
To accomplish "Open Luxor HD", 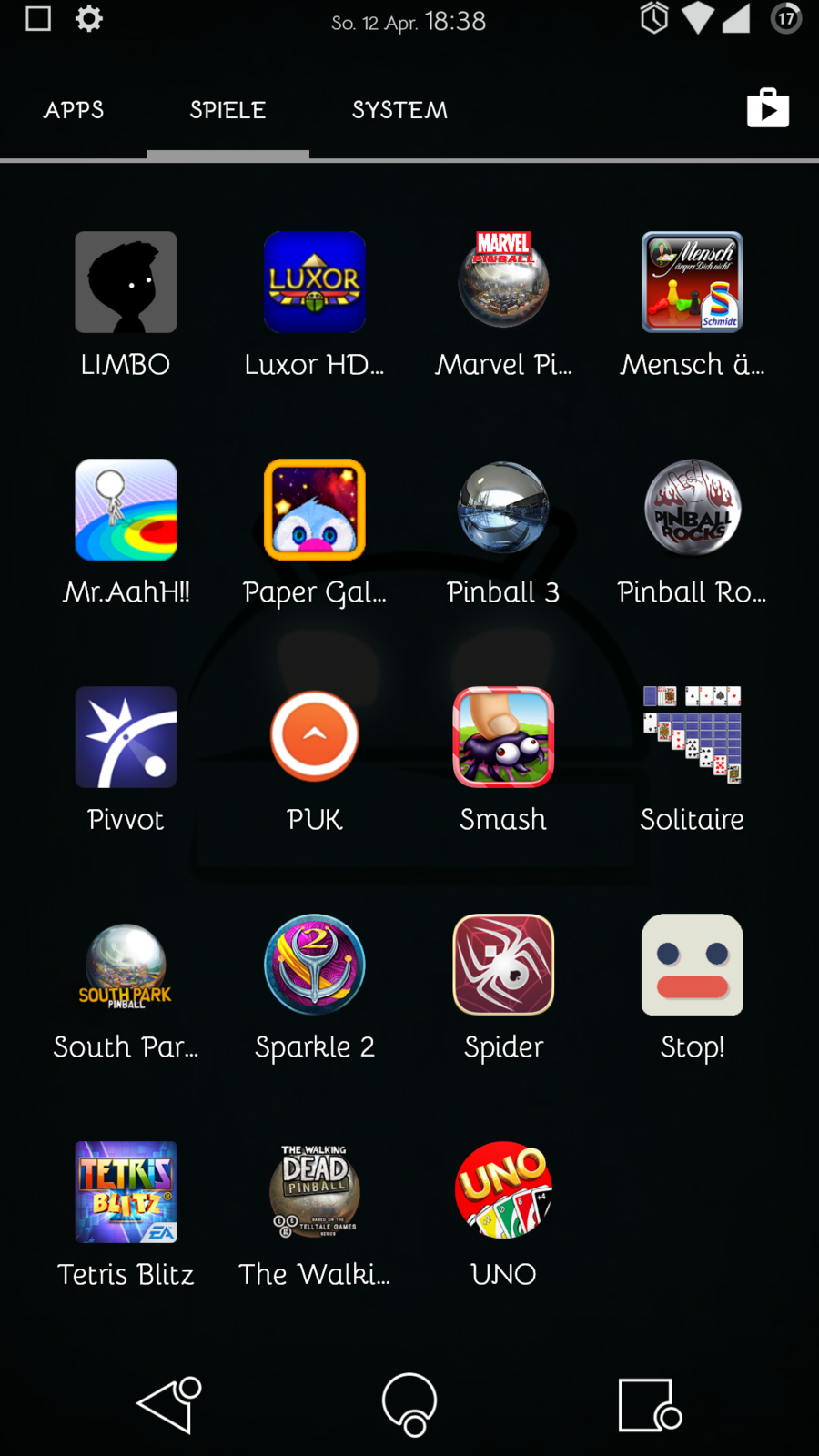I will [314, 282].
